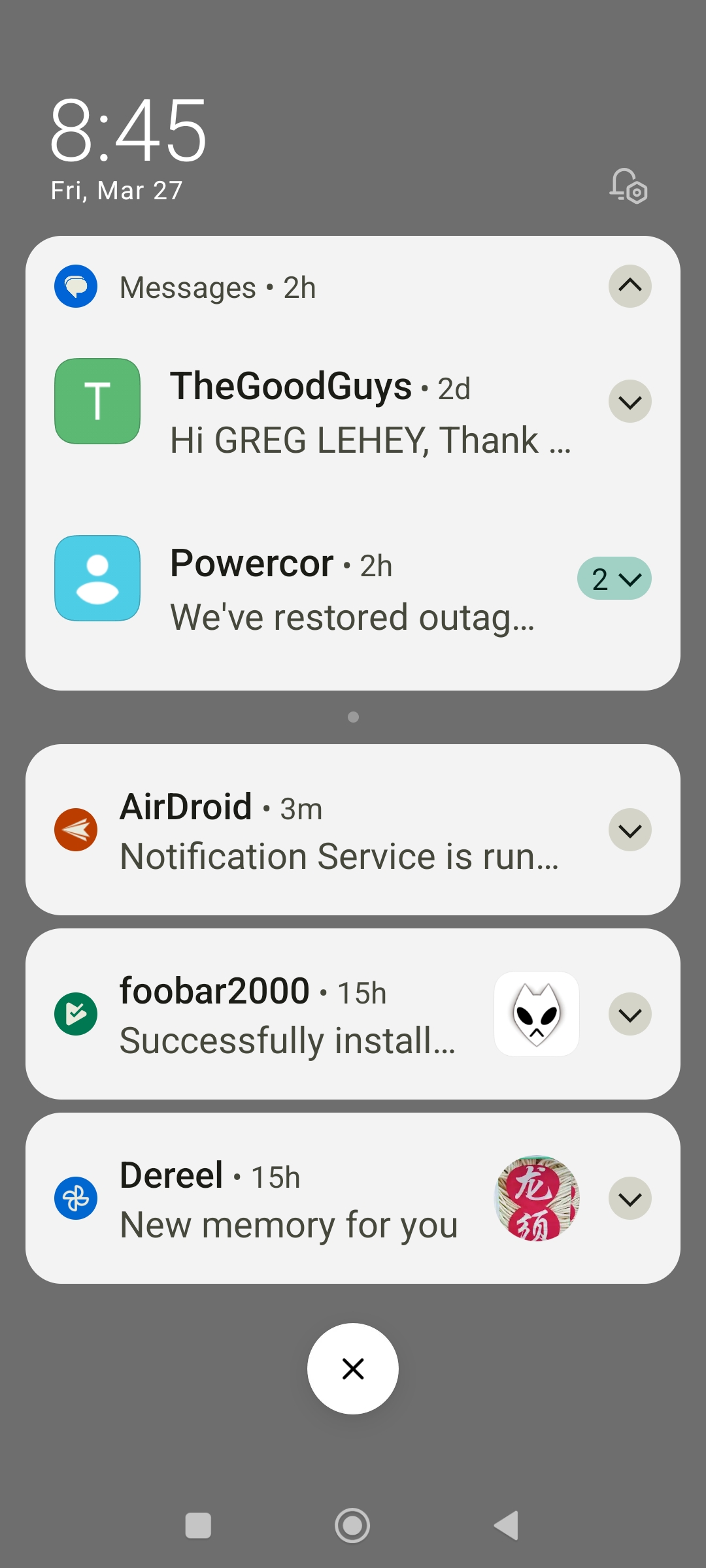Expand the TheGoodGuys message notification
Viewport: 706px width, 1568px height.
click(630, 401)
